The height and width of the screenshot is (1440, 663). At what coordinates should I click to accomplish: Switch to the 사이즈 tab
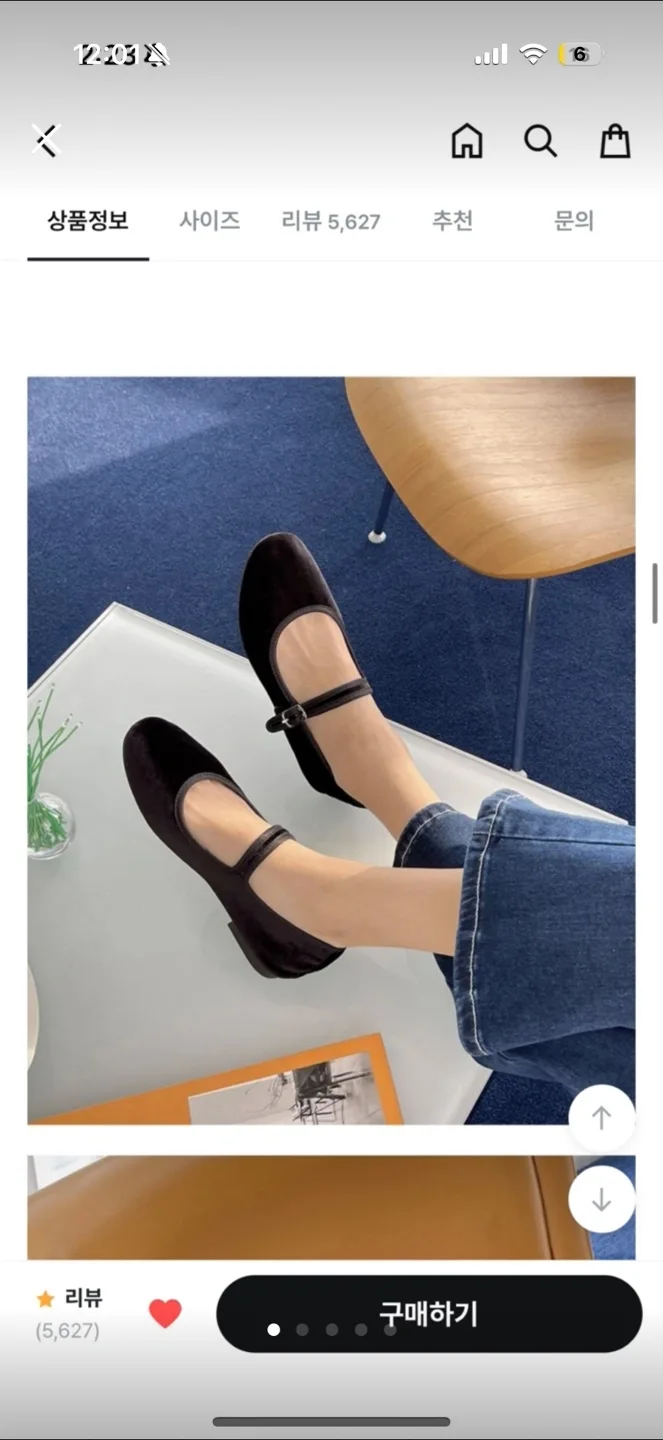[210, 221]
